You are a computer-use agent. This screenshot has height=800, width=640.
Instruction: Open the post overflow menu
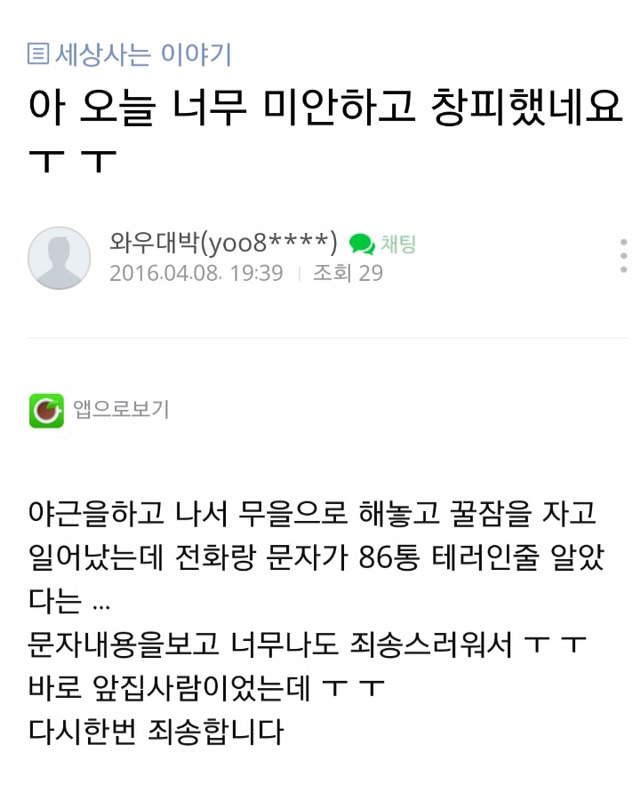623,256
